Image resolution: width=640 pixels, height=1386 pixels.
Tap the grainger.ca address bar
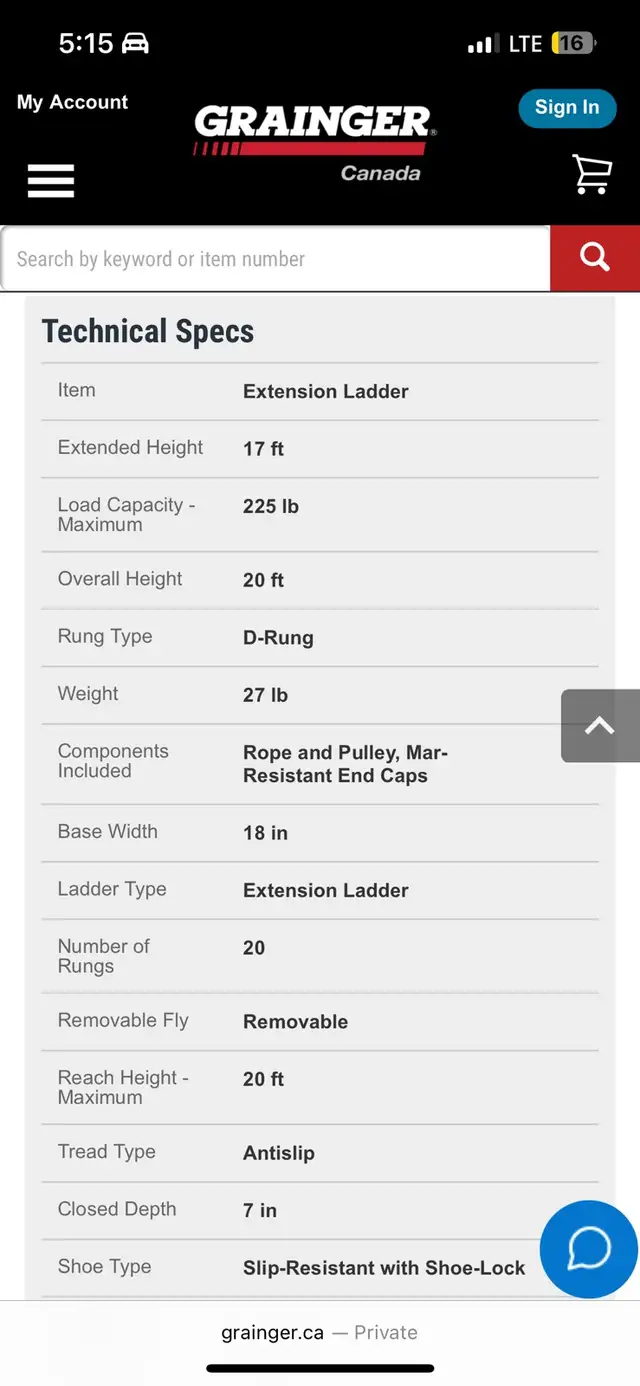(x=320, y=1332)
